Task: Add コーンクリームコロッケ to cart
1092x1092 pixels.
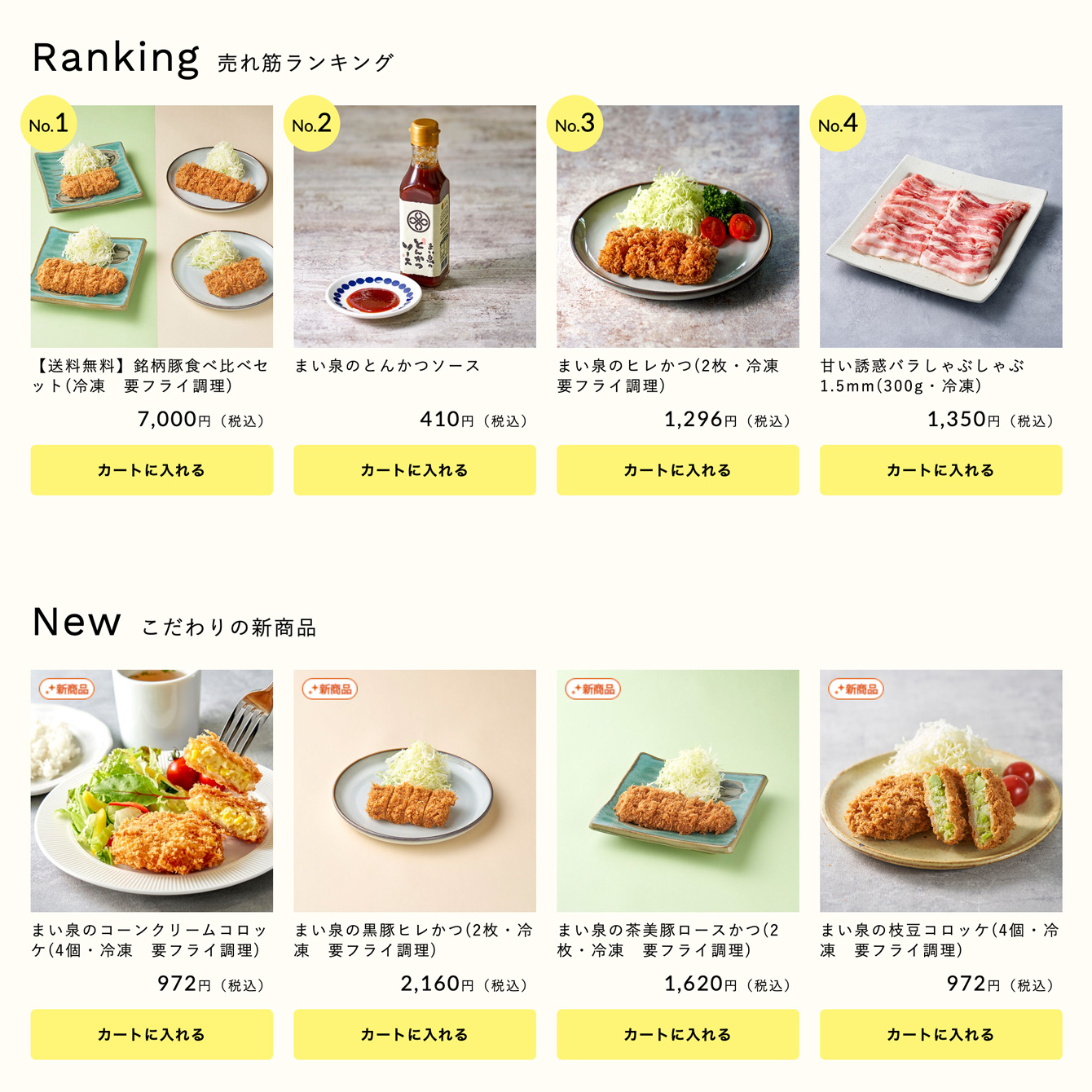Action: 152,1034
